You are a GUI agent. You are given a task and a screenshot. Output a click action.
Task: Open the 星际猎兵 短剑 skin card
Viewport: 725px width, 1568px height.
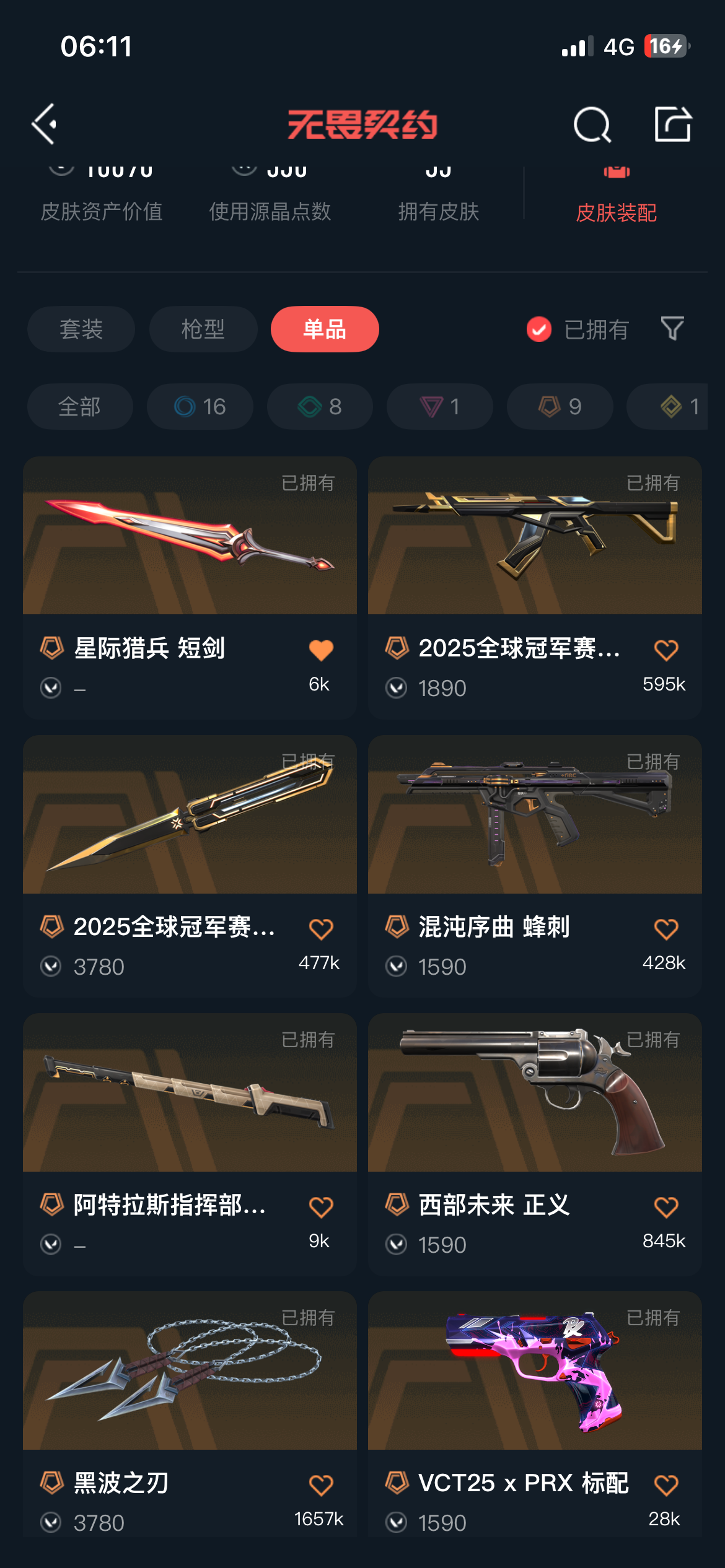click(190, 587)
